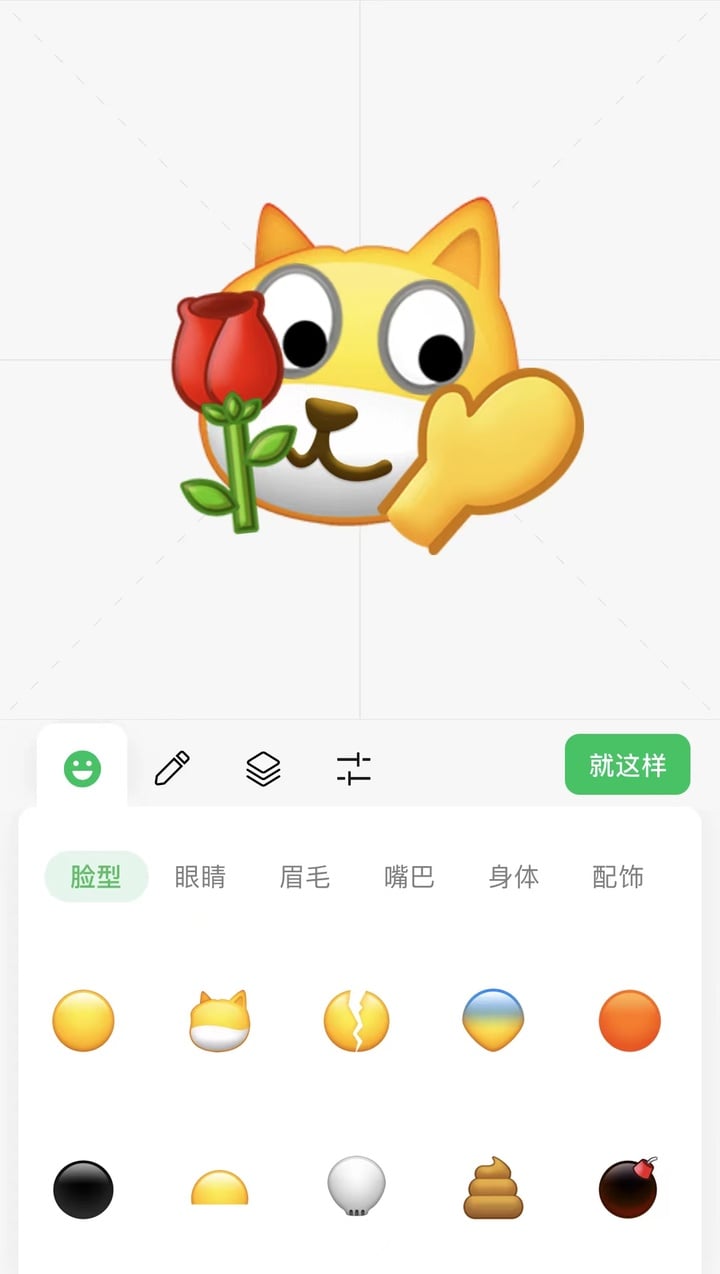Image resolution: width=720 pixels, height=1274 pixels.
Task: Switch to the 眉毛 category
Action: [304, 877]
